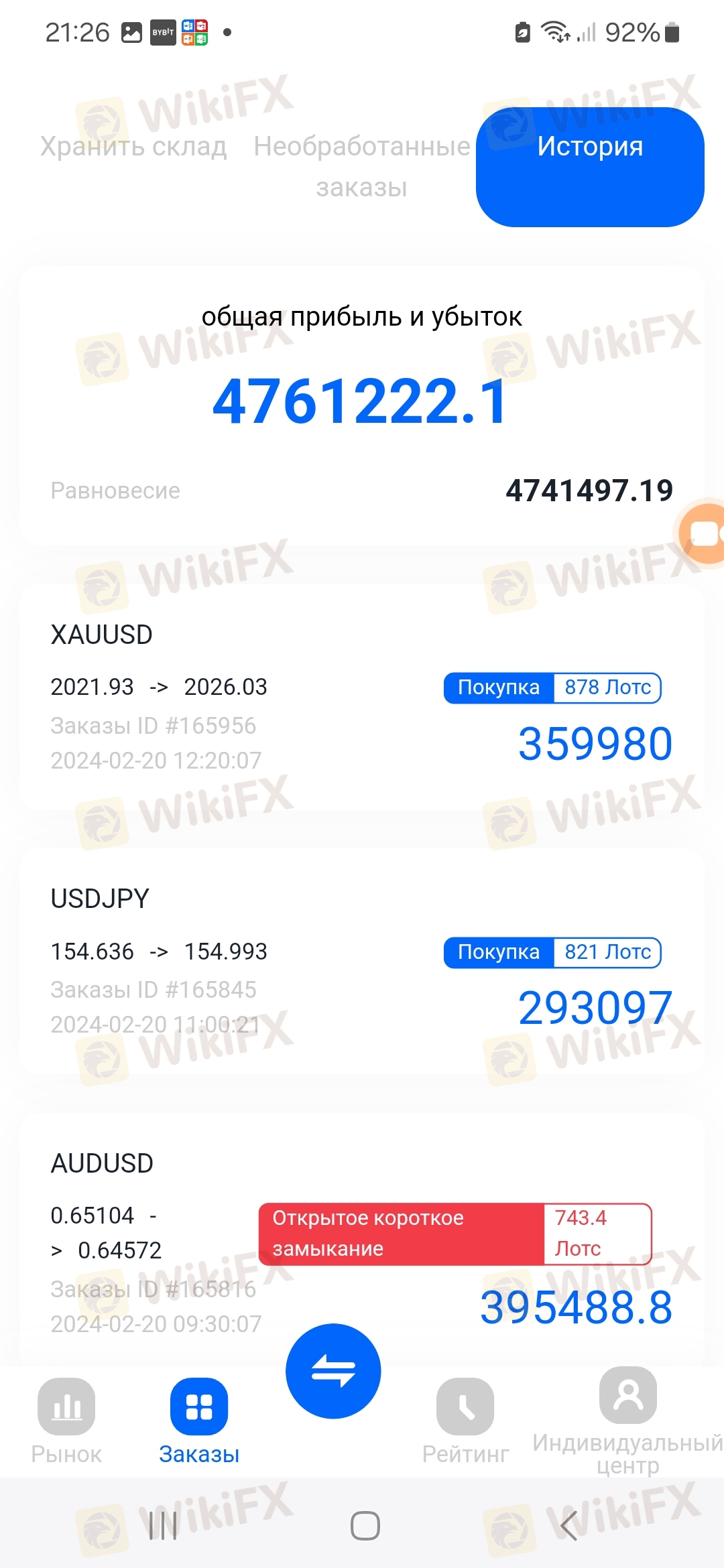Open the USDJPY order #165845

coord(362,961)
